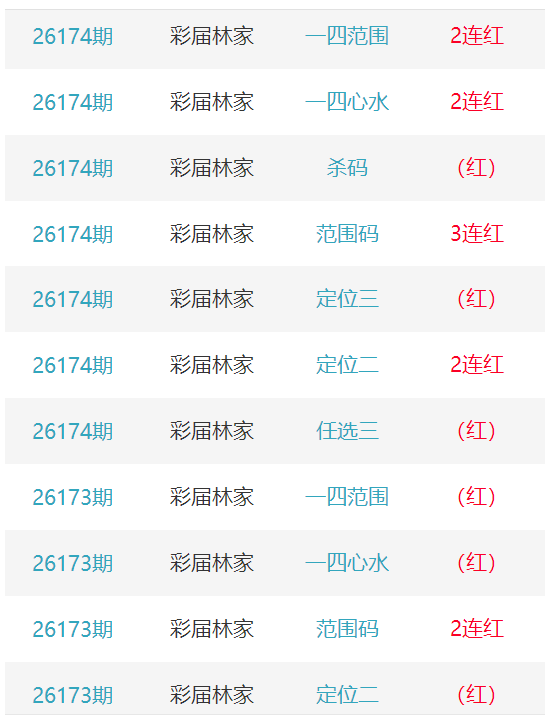Tap the 26173期 定位二 row
The width and height of the screenshot is (547, 720).
click(275, 689)
